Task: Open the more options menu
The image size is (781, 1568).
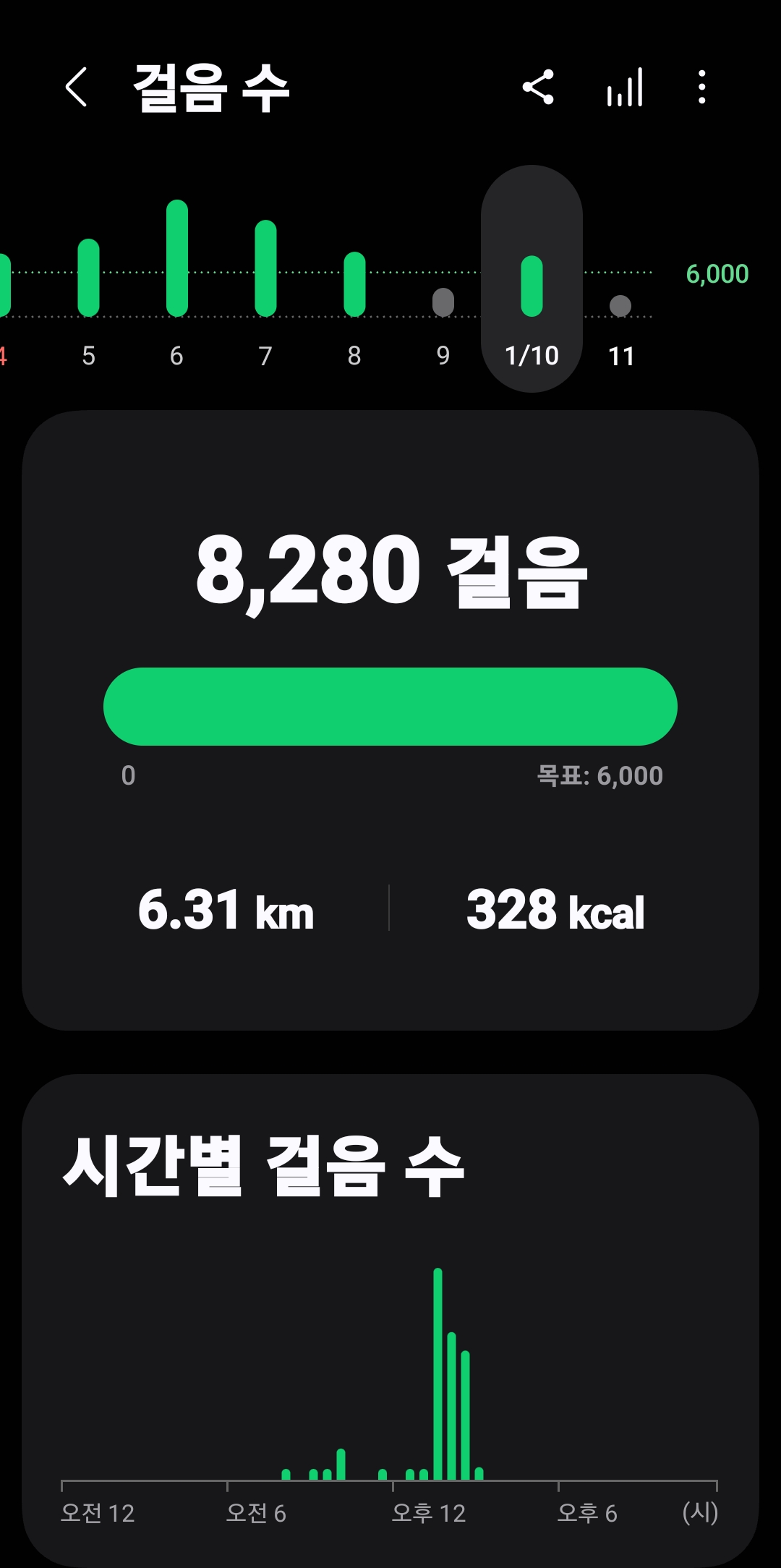Action: coord(701,88)
